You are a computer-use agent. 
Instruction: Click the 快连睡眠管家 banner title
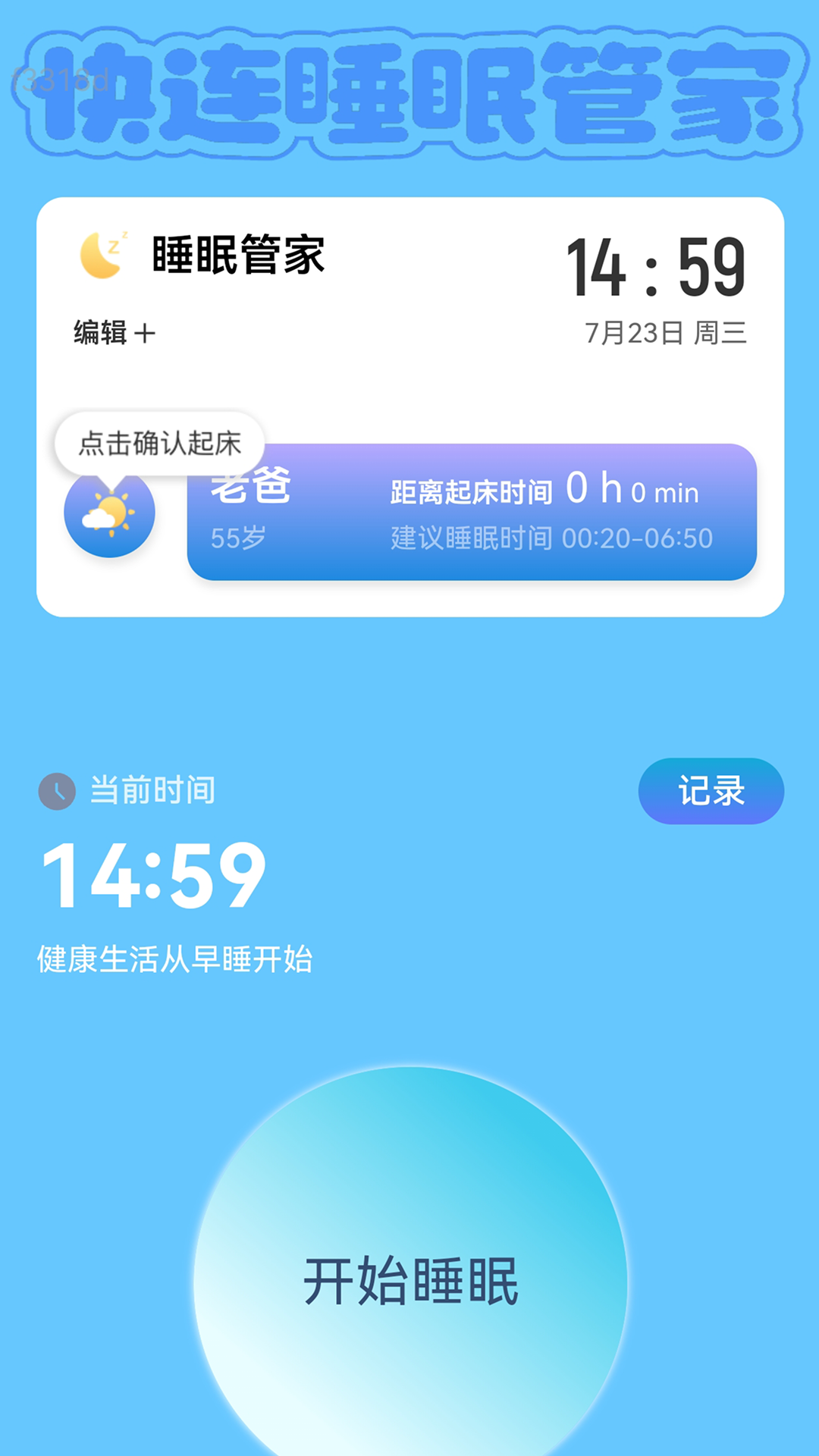point(409,91)
